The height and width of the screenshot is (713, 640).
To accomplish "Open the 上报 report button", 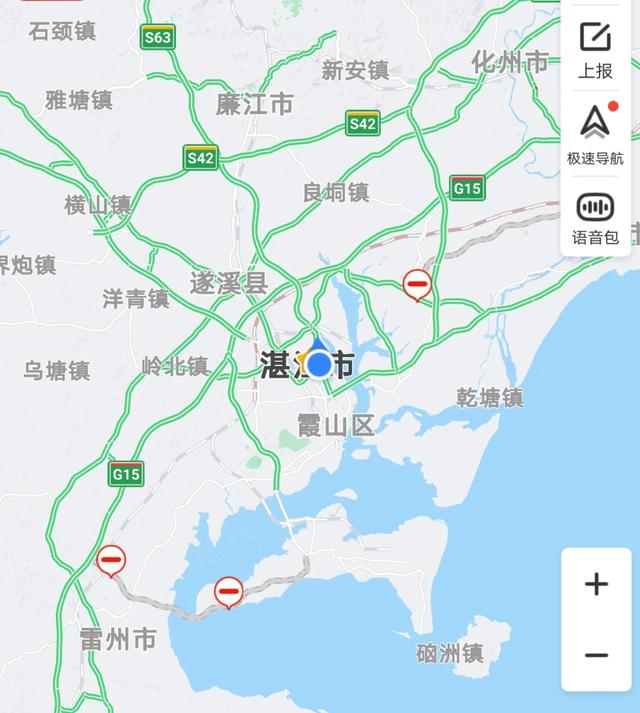I will tap(595, 47).
